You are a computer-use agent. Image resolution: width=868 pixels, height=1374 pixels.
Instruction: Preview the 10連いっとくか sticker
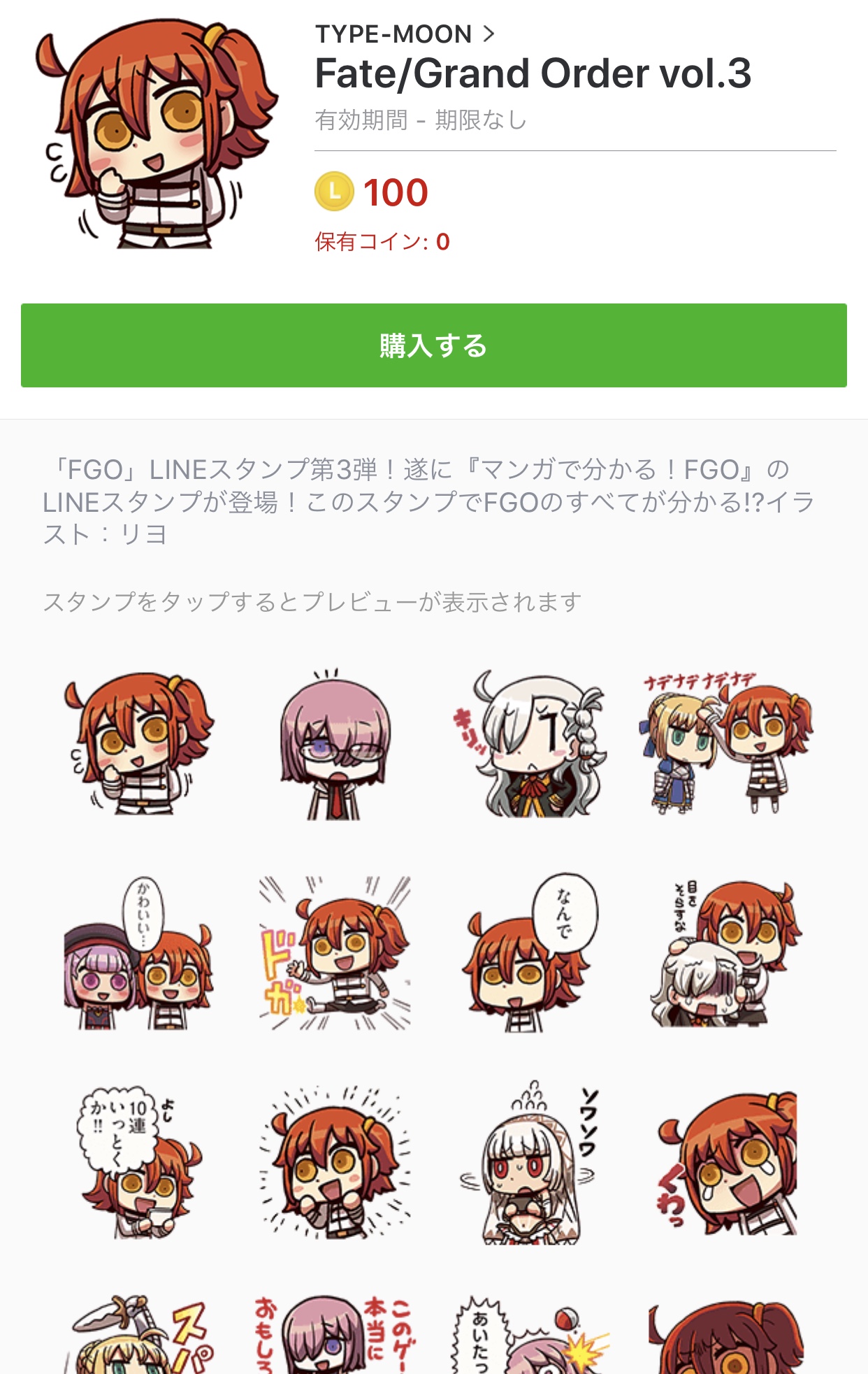[138, 1164]
